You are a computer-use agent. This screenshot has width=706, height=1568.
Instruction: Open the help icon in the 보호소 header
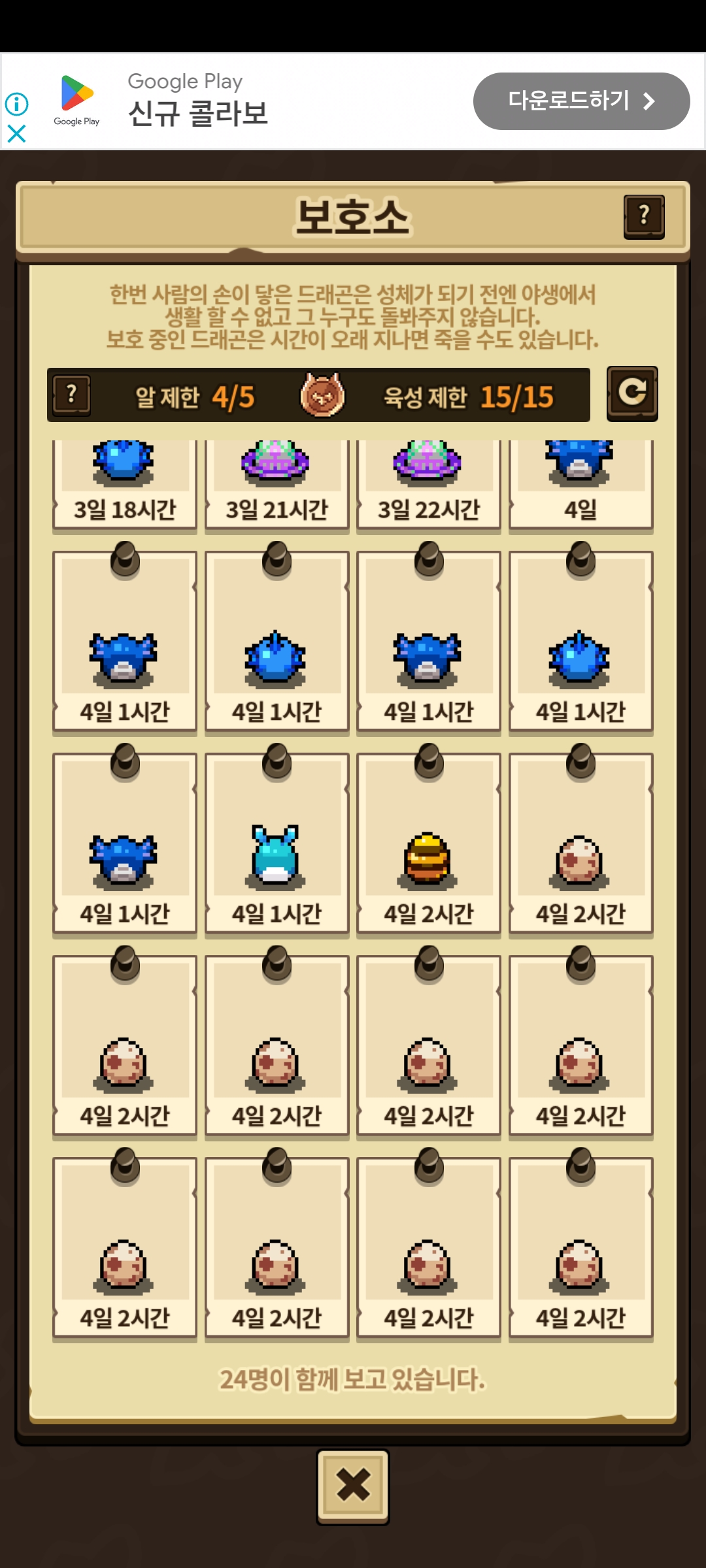click(x=644, y=216)
